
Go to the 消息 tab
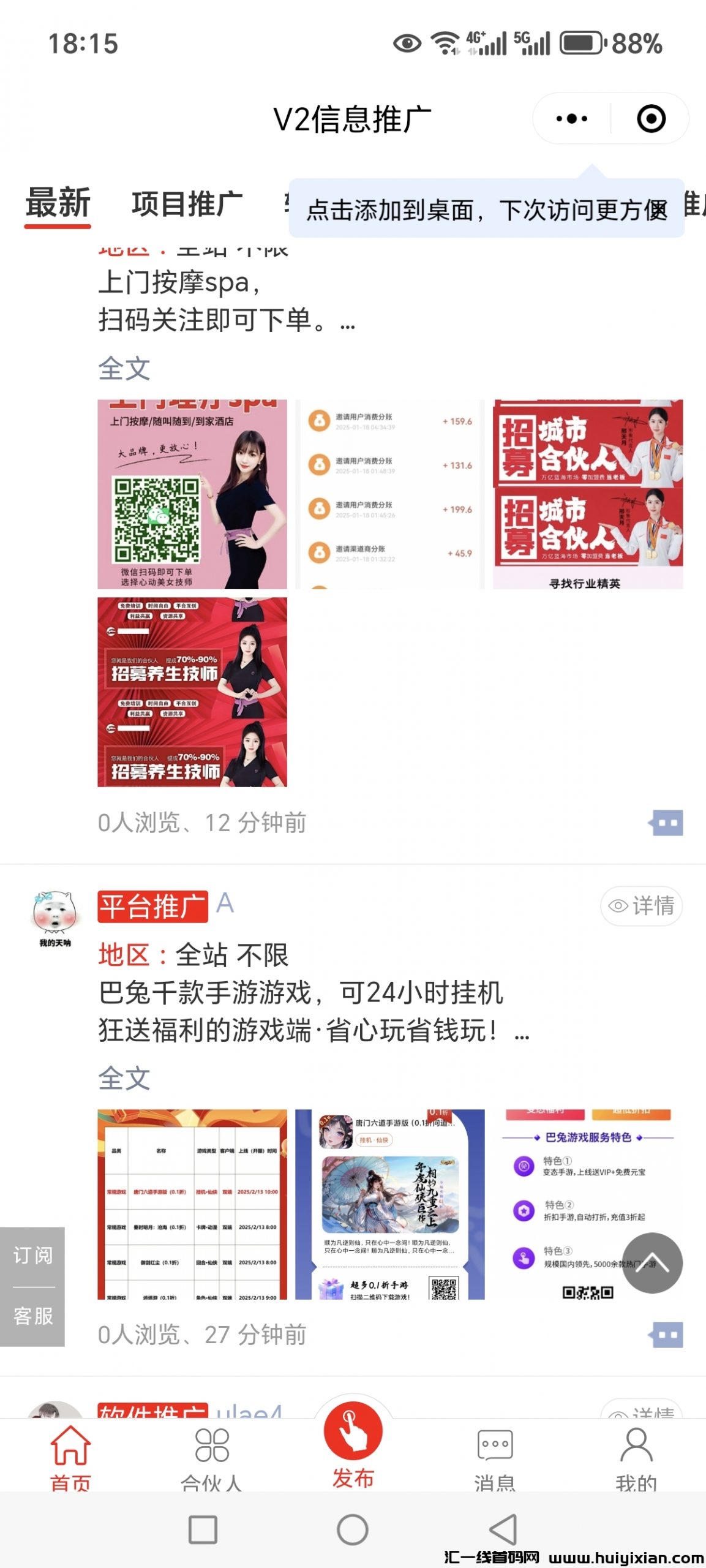pyautogui.click(x=494, y=1458)
